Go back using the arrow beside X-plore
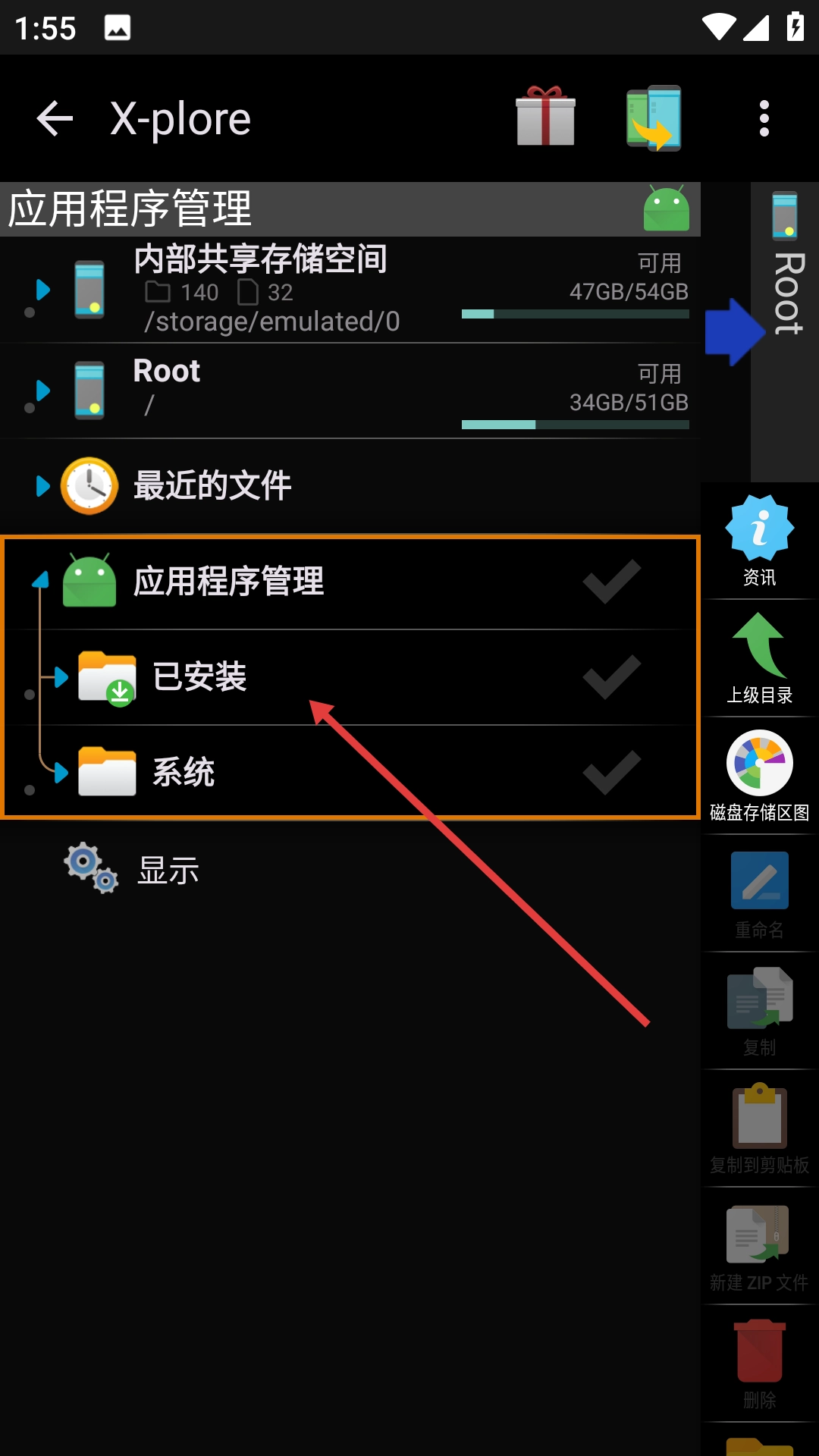This screenshot has width=819, height=1456. [55, 118]
